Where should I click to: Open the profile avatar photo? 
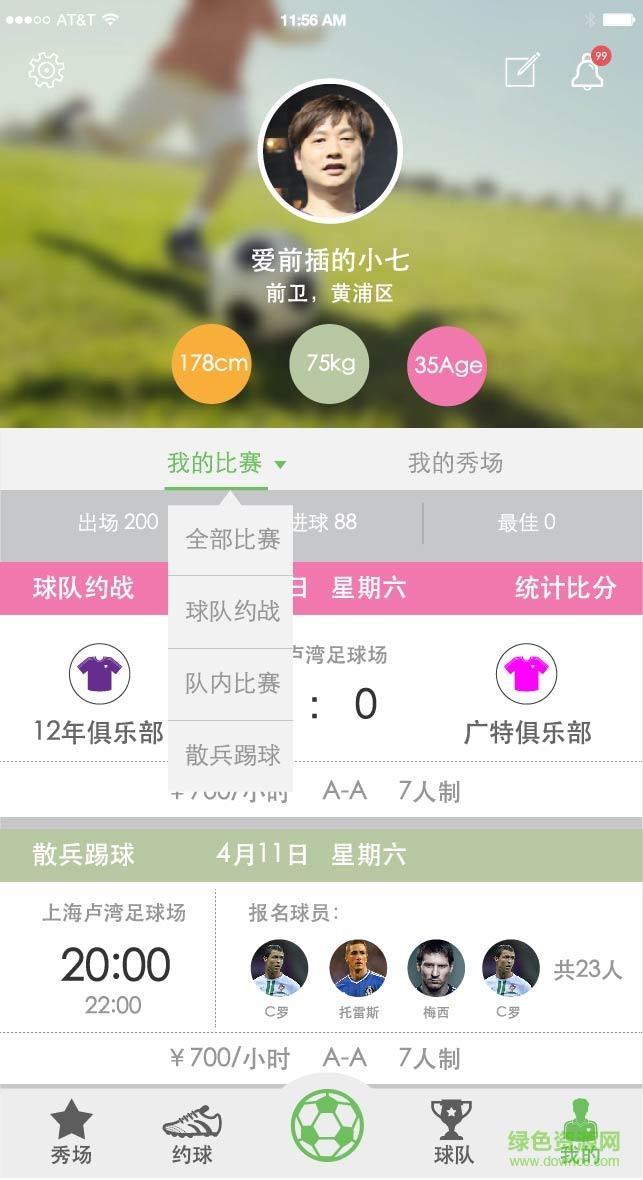(331, 151)
